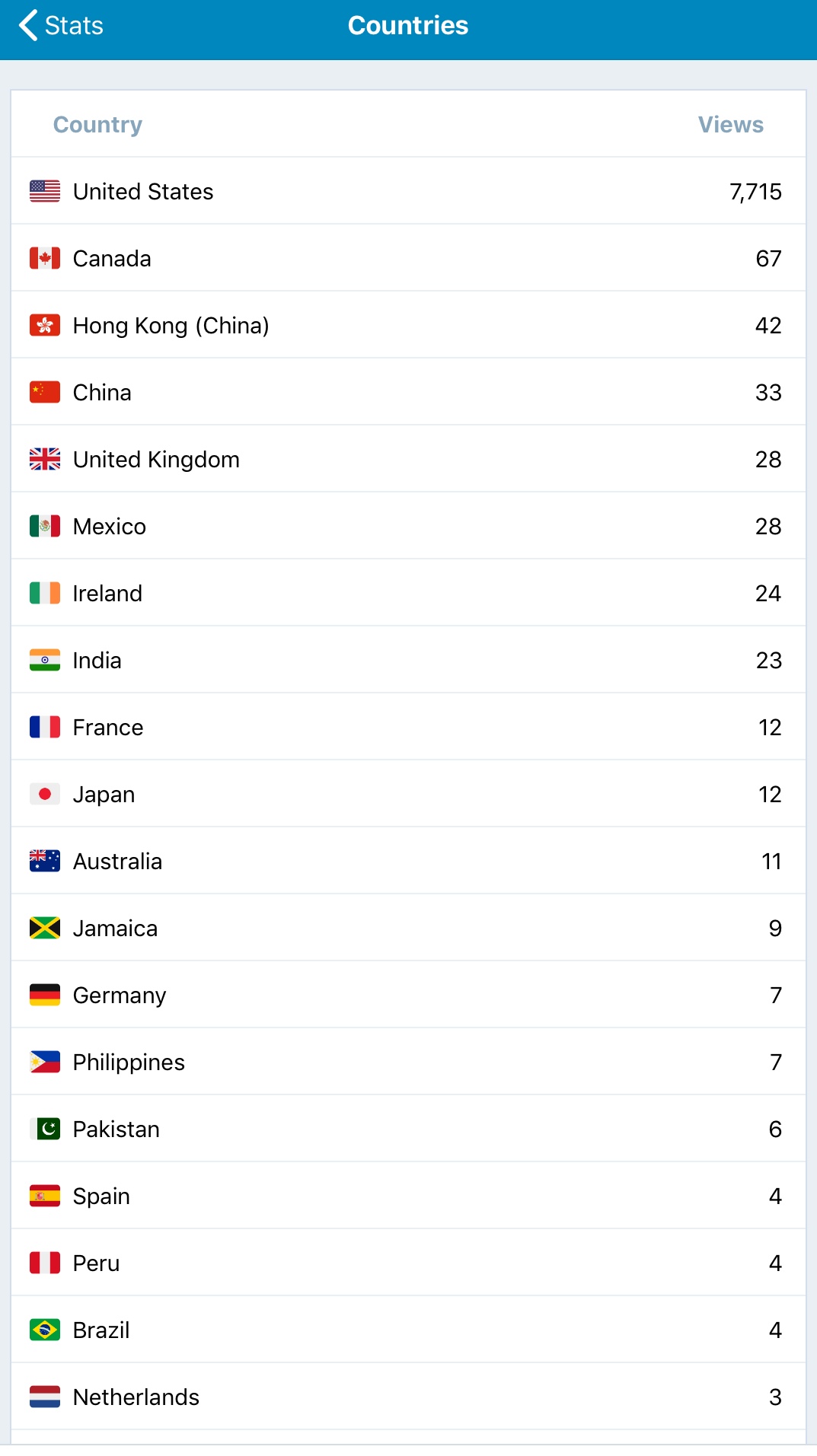Go back to Stats
This screenshot has height=1456, width=817.
(x=61, y=26)
